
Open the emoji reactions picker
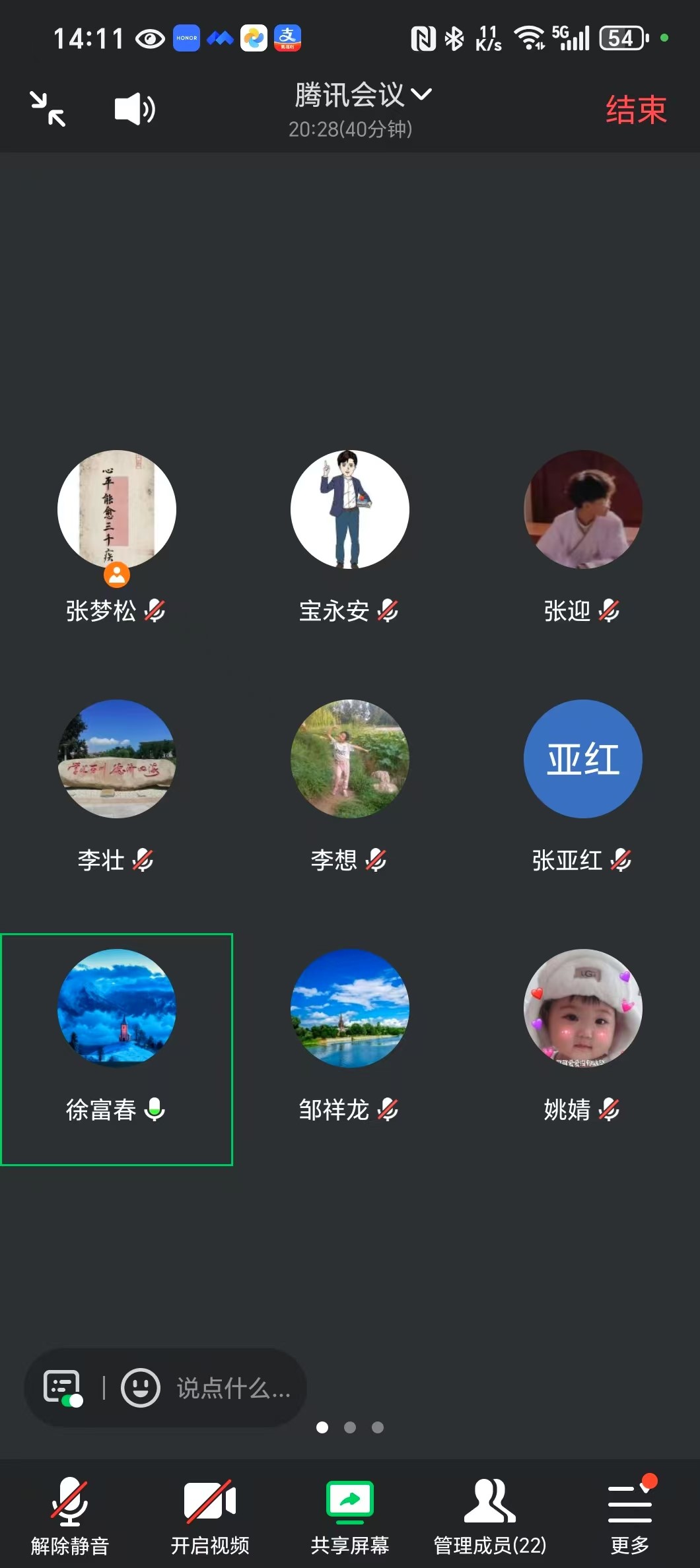point(140,1387)
